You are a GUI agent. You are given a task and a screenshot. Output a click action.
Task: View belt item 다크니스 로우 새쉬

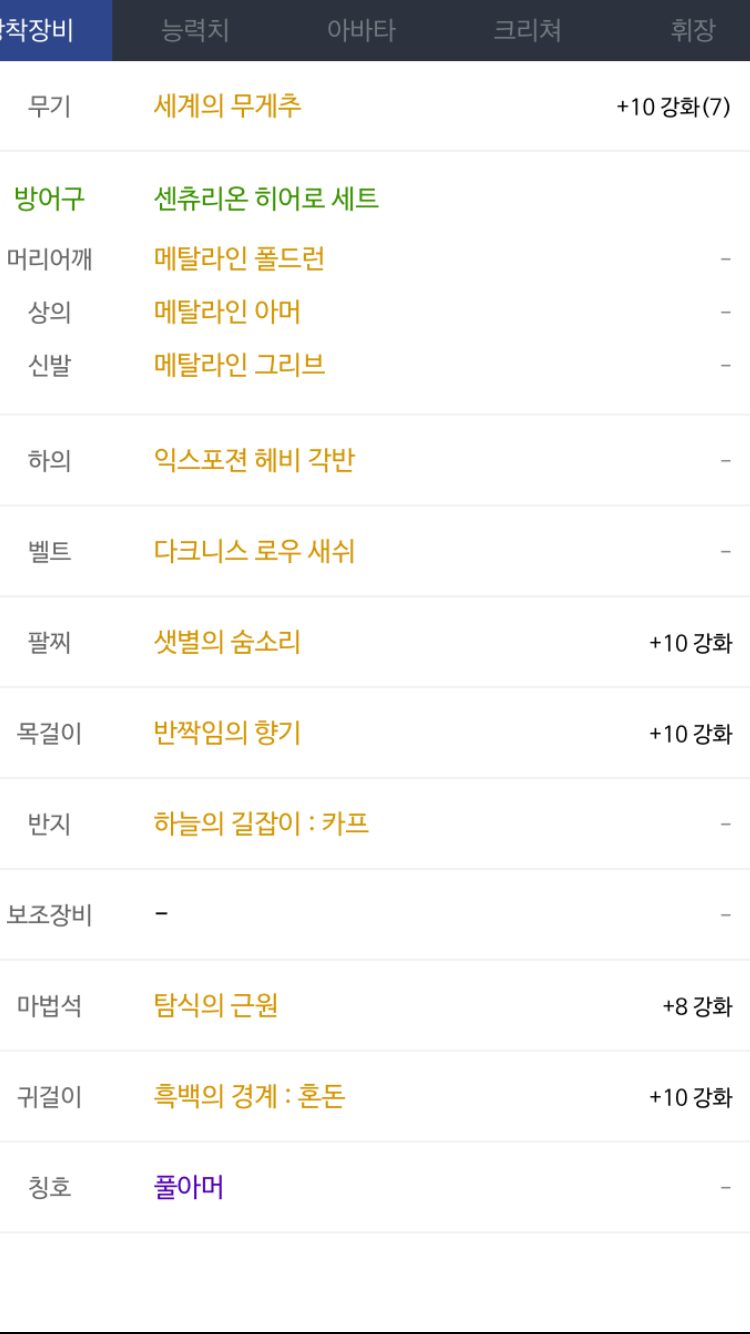(x=254, y=551)
